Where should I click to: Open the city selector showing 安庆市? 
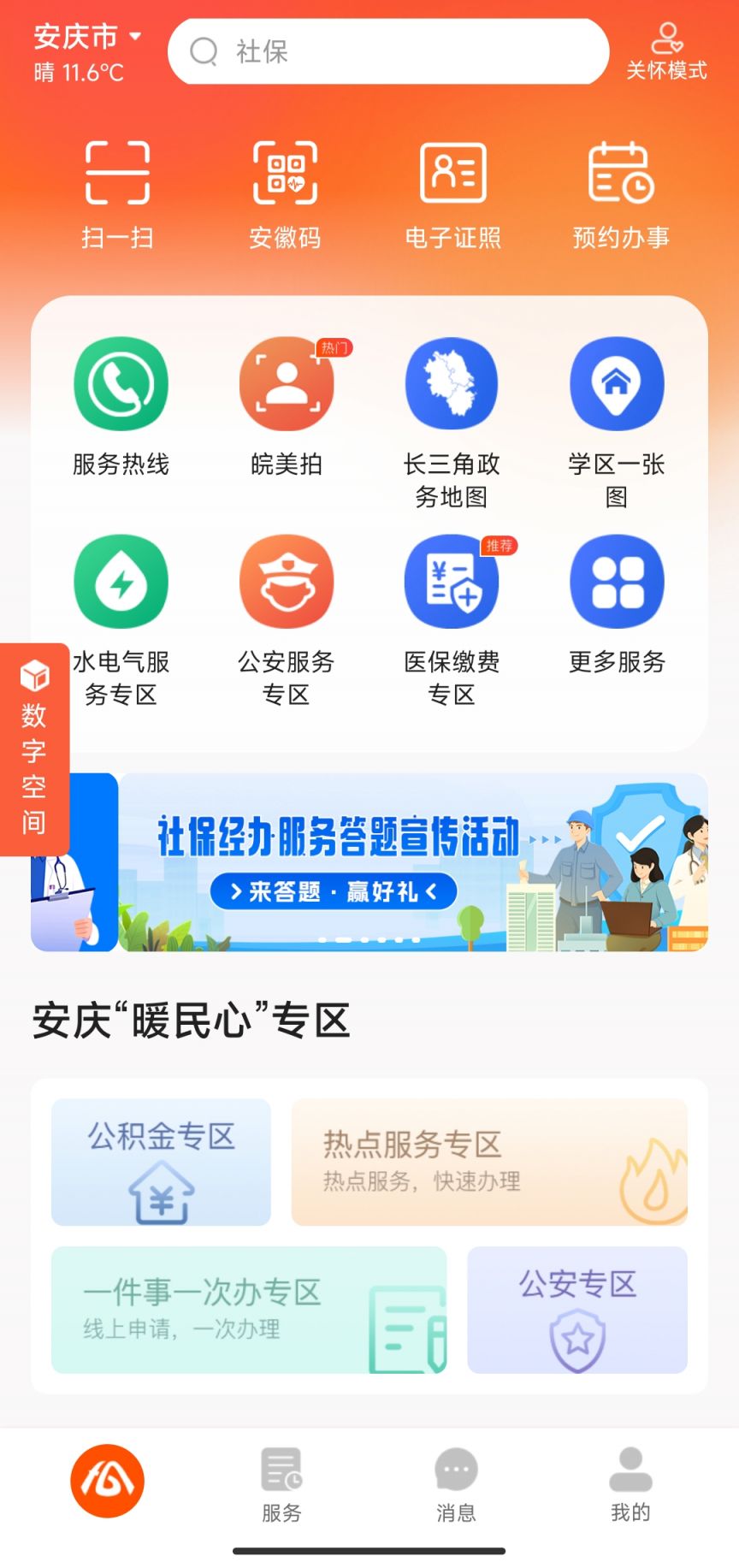pyautogui.click(x=87, y=38)
